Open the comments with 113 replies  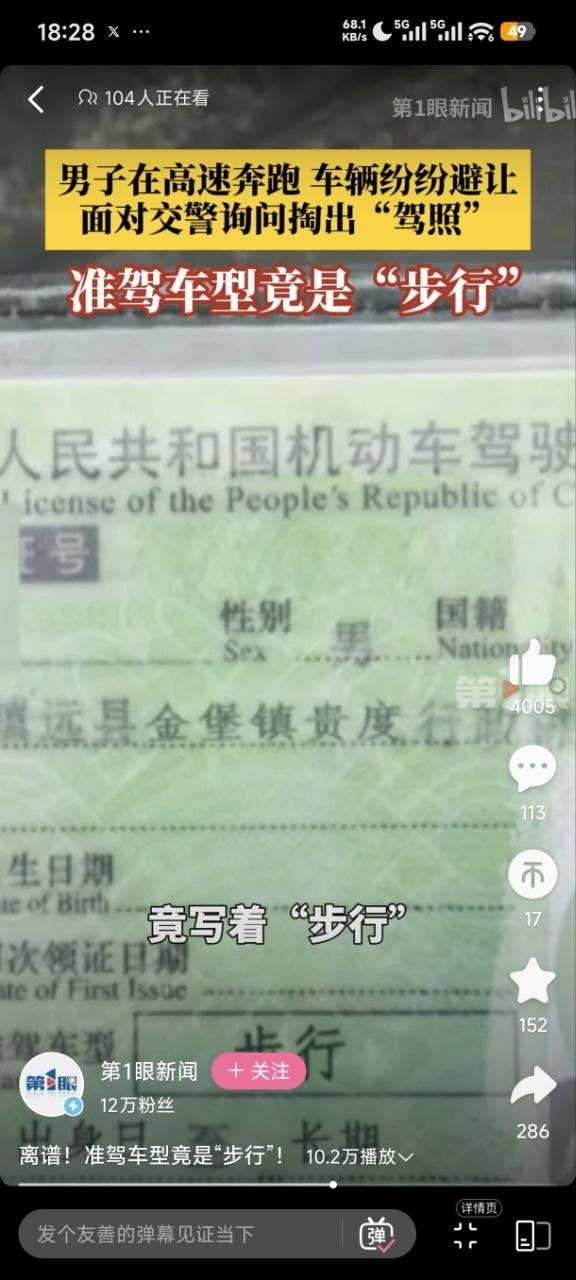tap(532, 769)
